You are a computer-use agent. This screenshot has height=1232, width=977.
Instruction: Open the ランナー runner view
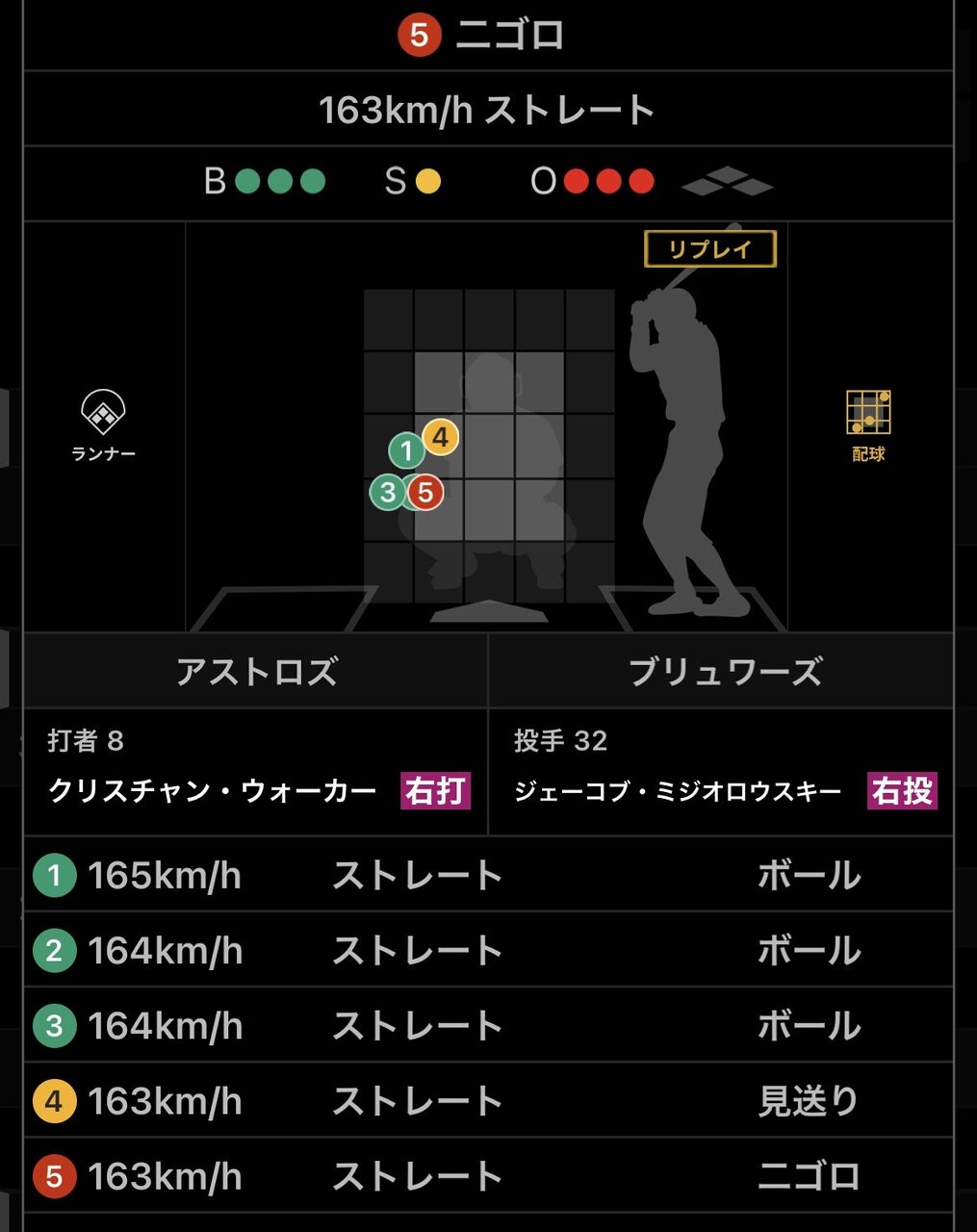tap(103, 425)
